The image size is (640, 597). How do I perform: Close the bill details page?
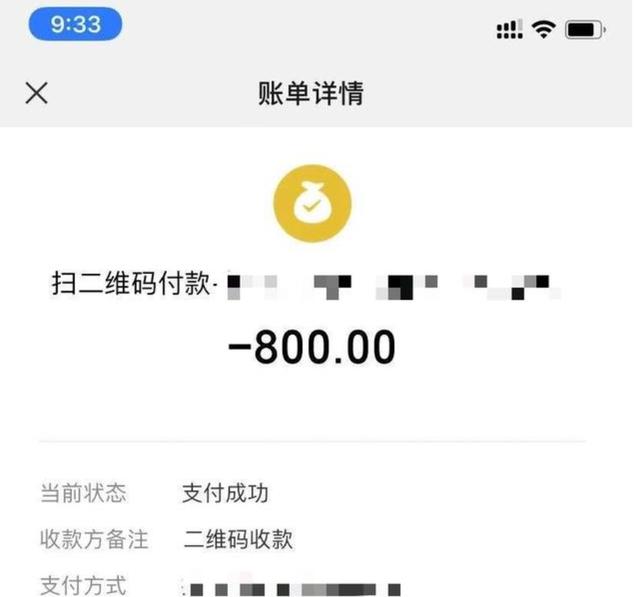tap(36, 94)
